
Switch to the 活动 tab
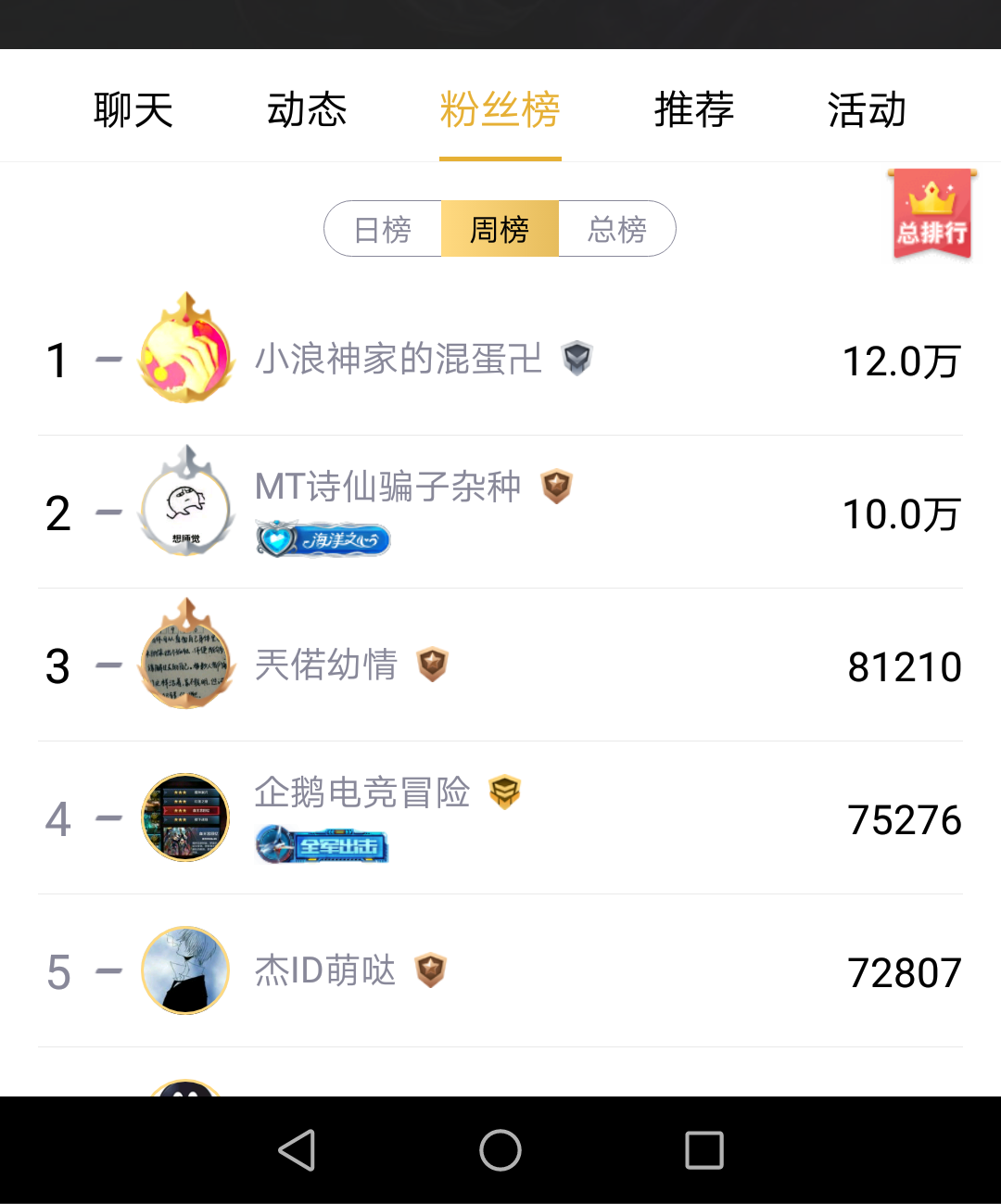[867, 110]
